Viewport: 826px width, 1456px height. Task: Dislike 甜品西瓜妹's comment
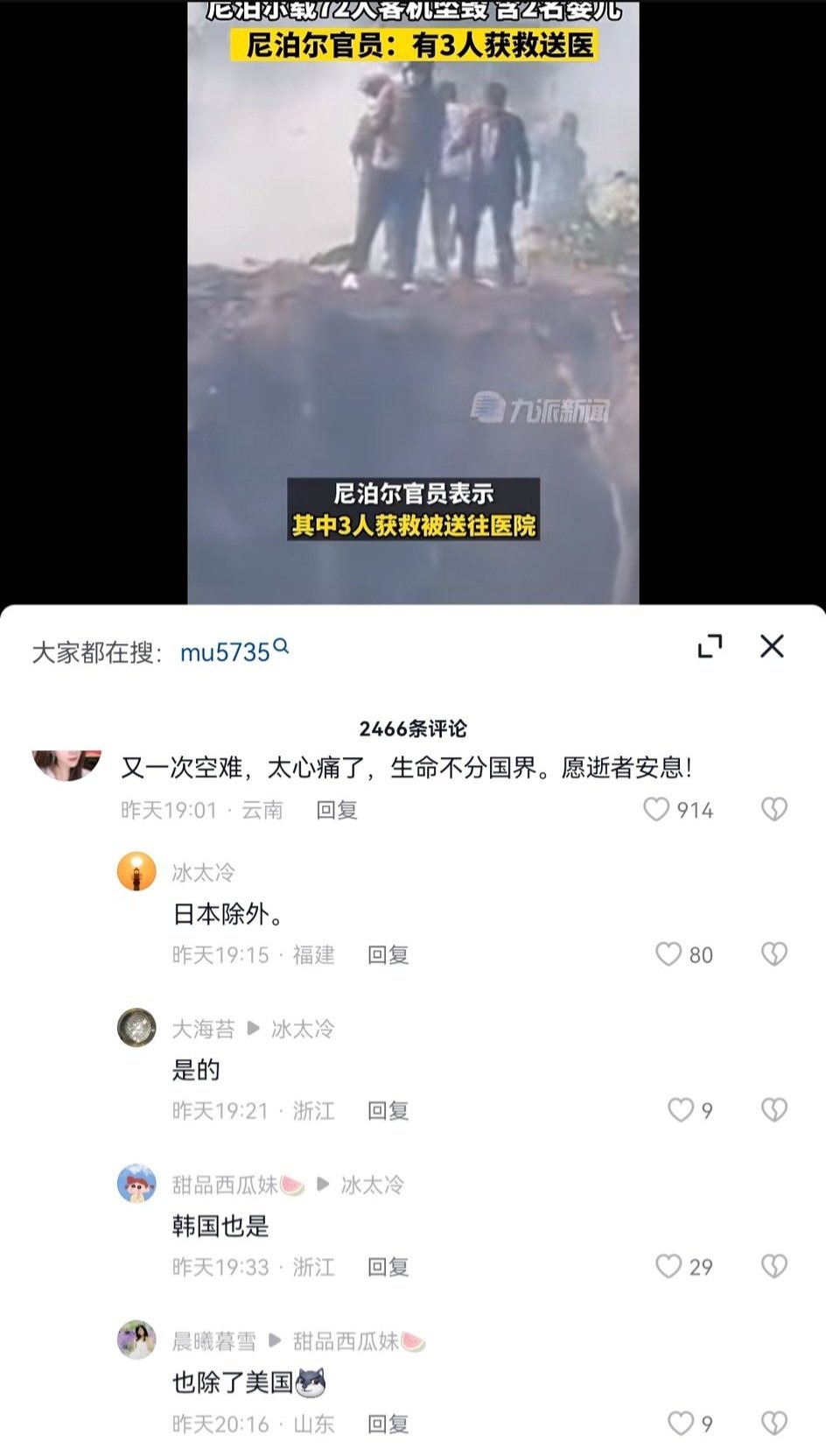tap(774, 1266)
